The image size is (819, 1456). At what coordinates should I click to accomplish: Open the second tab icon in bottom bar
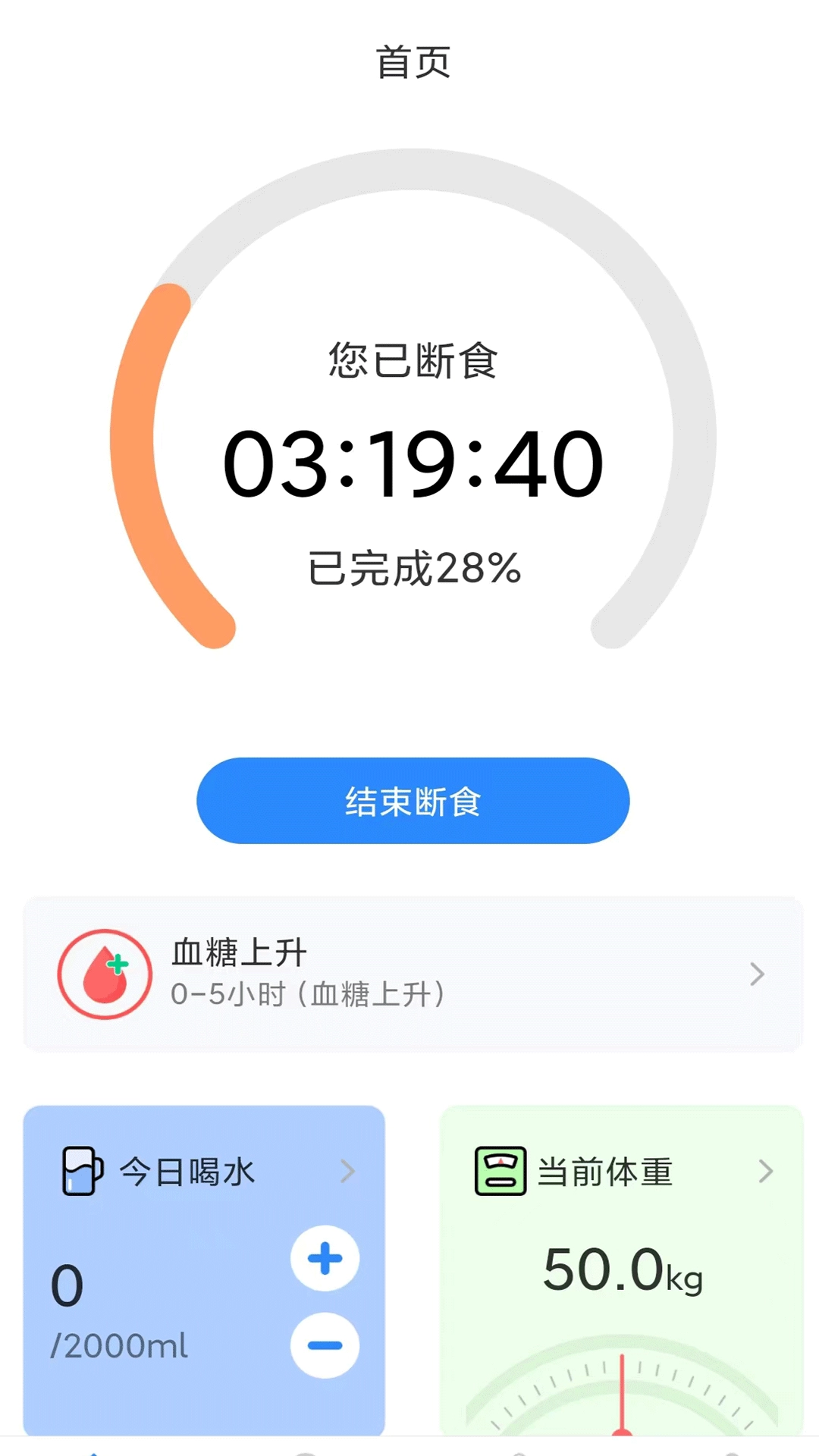303,1451
